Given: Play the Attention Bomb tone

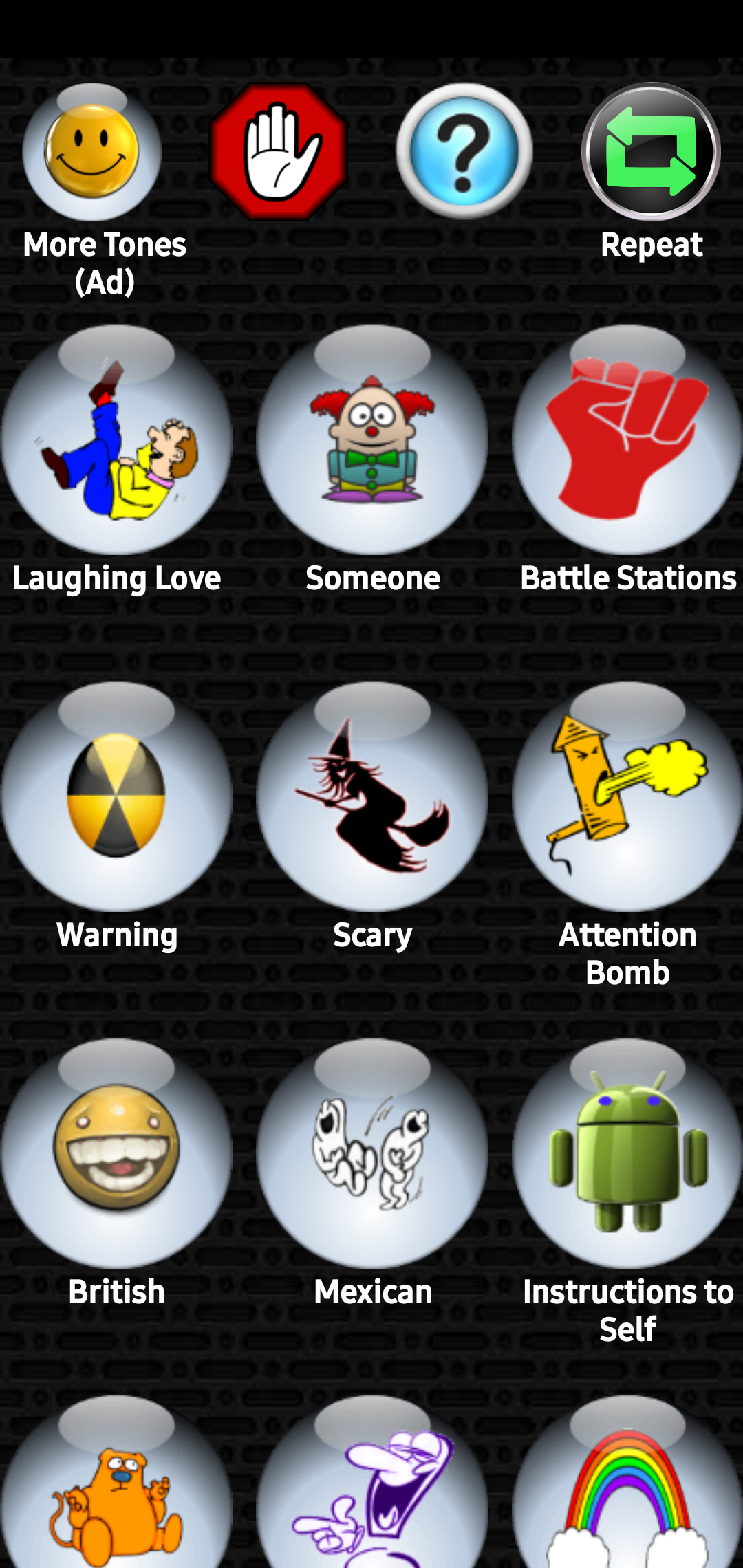Looking at the screenshot, I should [x=627, y=796].
